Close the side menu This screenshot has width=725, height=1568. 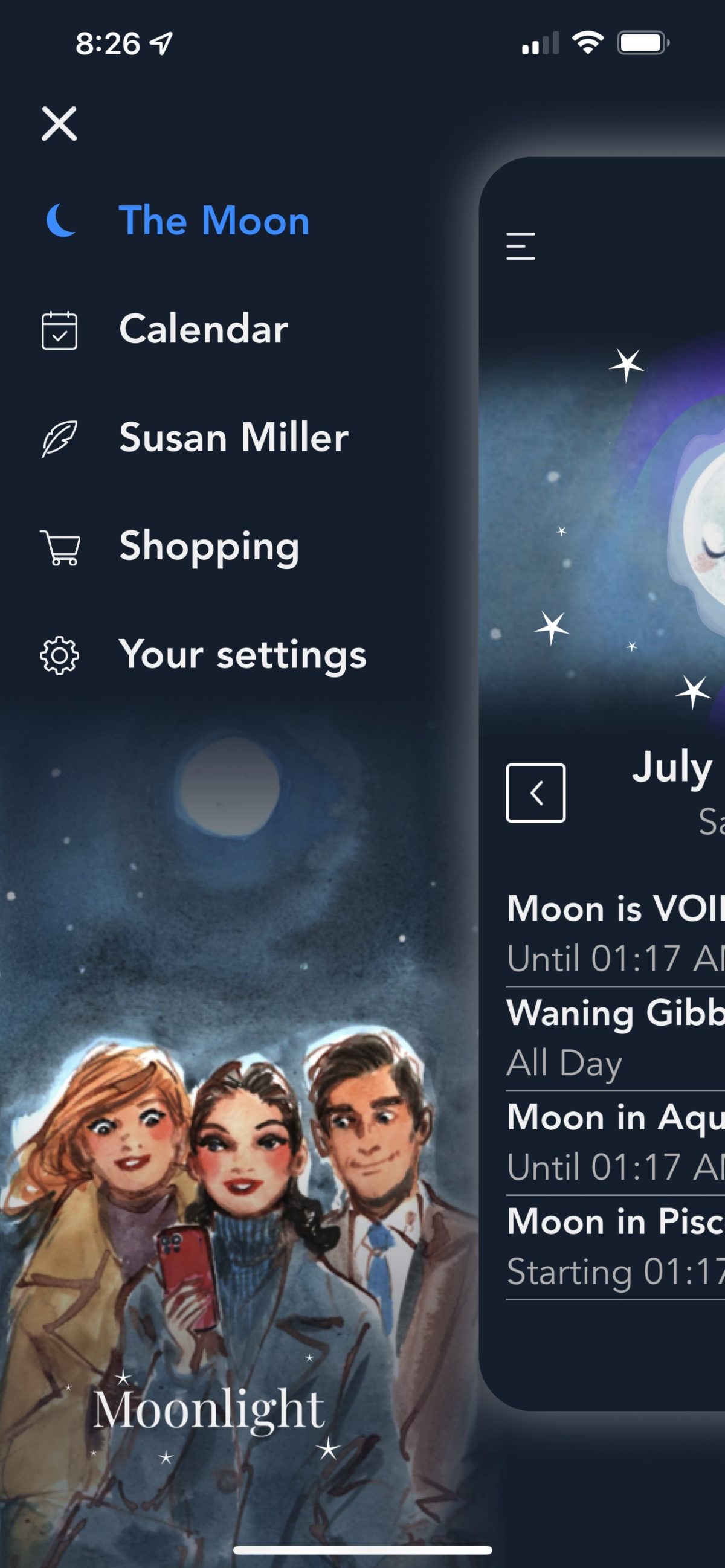59,124
